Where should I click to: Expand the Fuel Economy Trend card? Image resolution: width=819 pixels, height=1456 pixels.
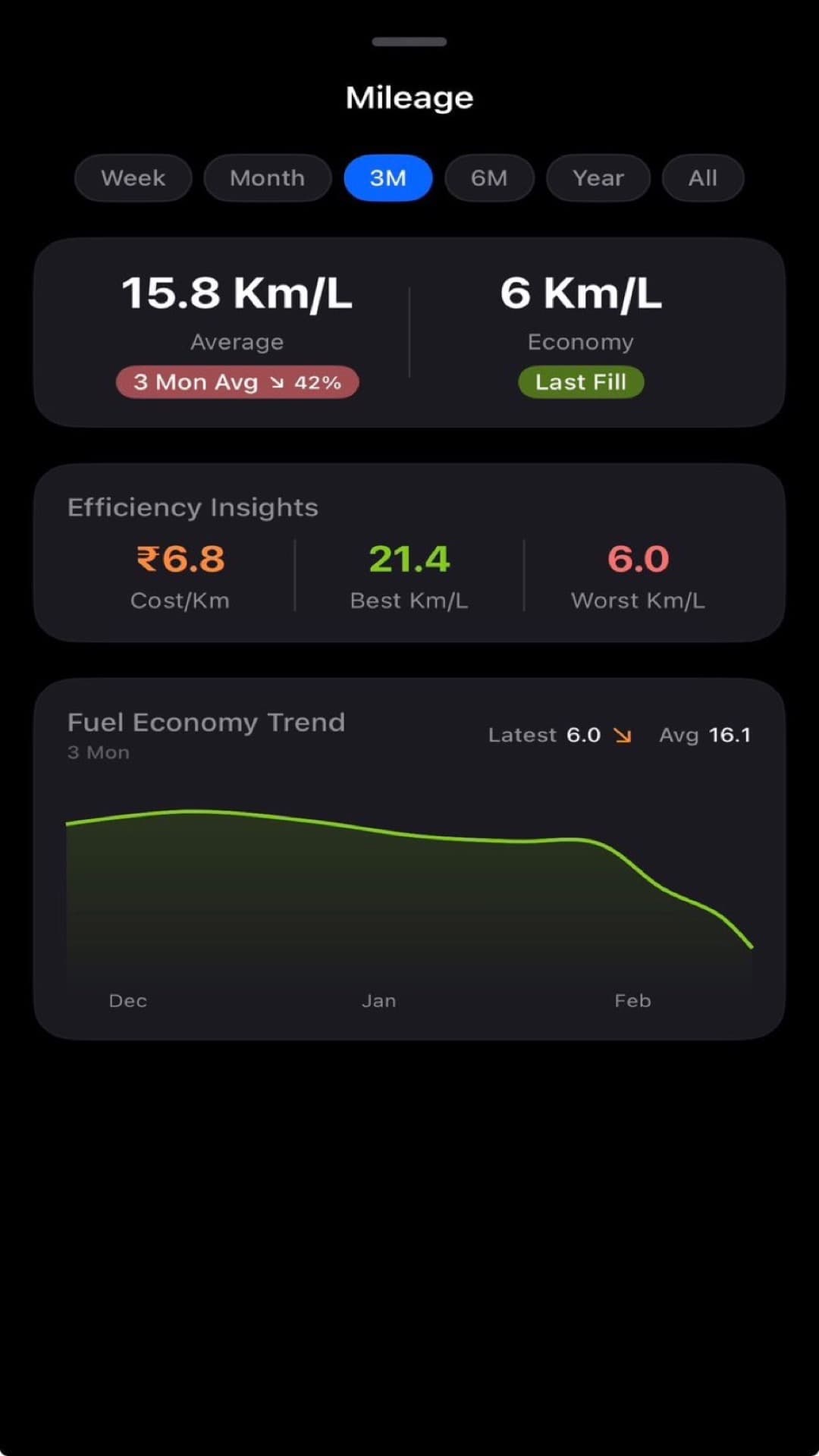pyautogui.click(x=206, y=722)
